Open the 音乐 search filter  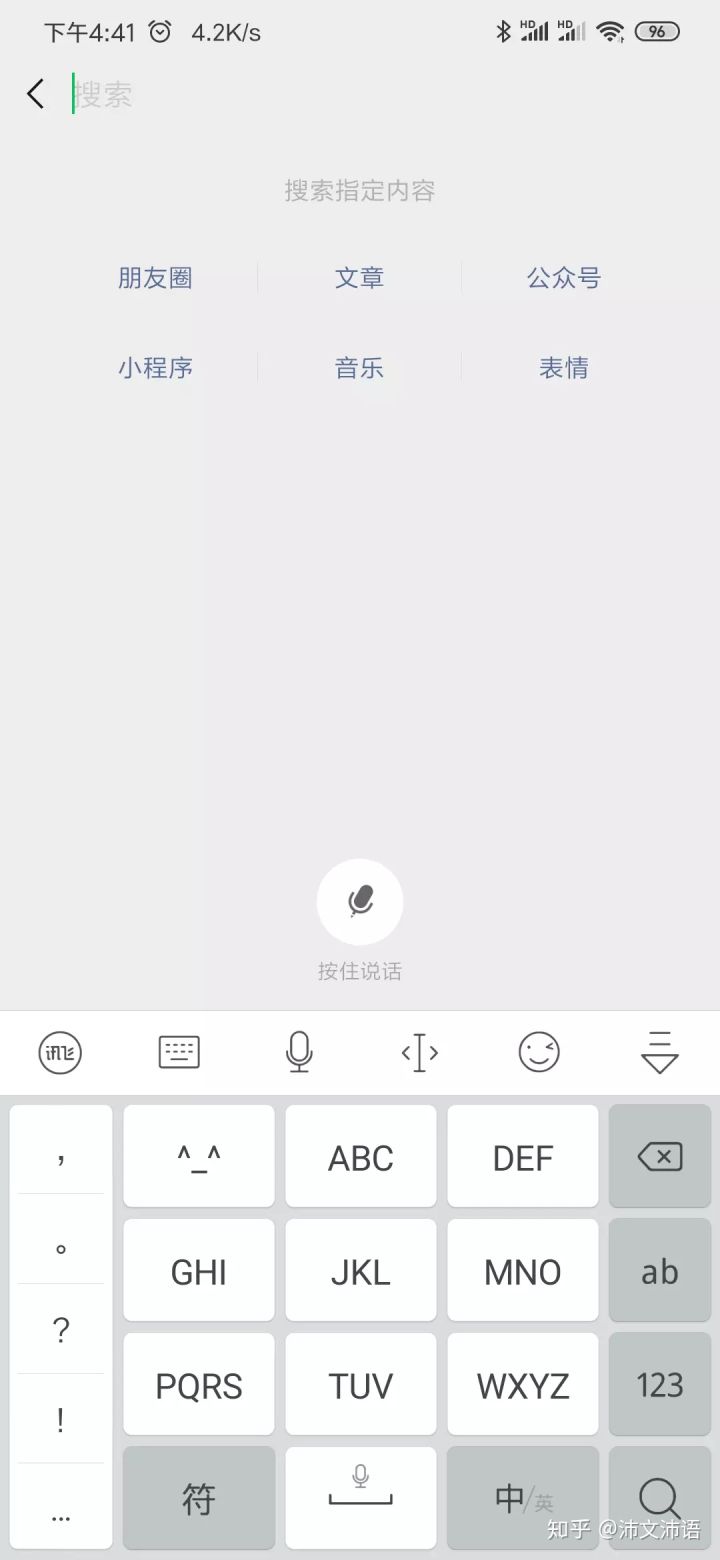[359, 368]
